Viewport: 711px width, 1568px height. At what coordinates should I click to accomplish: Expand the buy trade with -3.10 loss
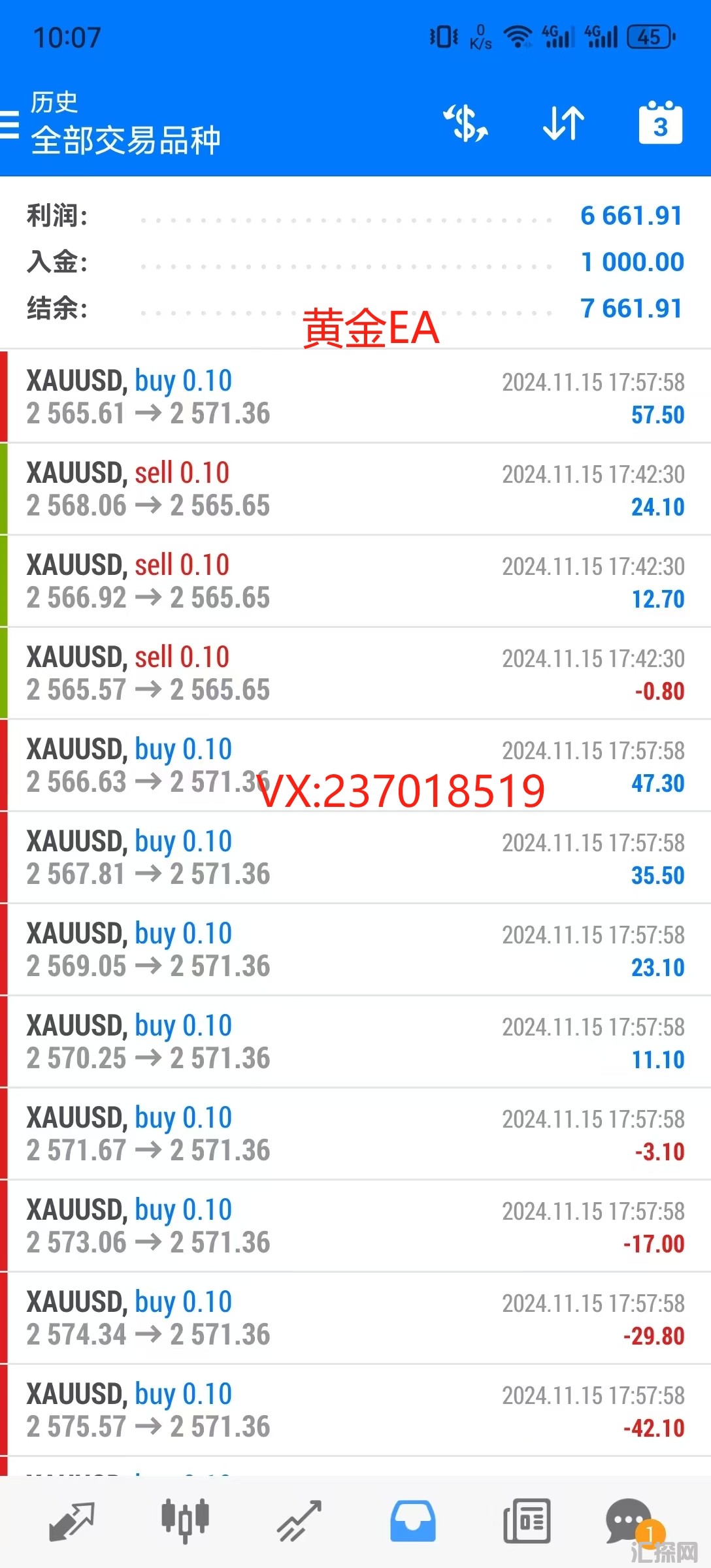355,1134
